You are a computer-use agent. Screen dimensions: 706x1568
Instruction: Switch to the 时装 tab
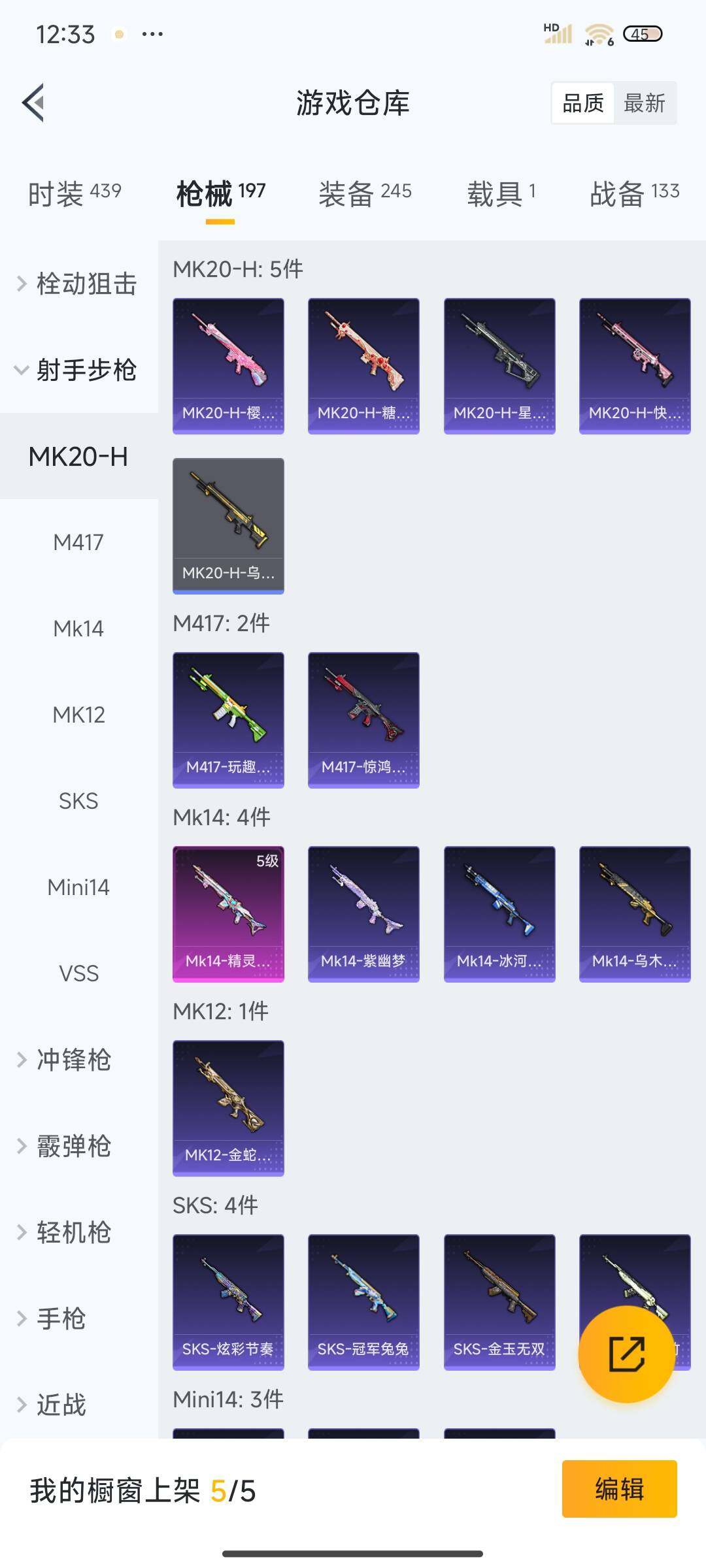(74, 193)
